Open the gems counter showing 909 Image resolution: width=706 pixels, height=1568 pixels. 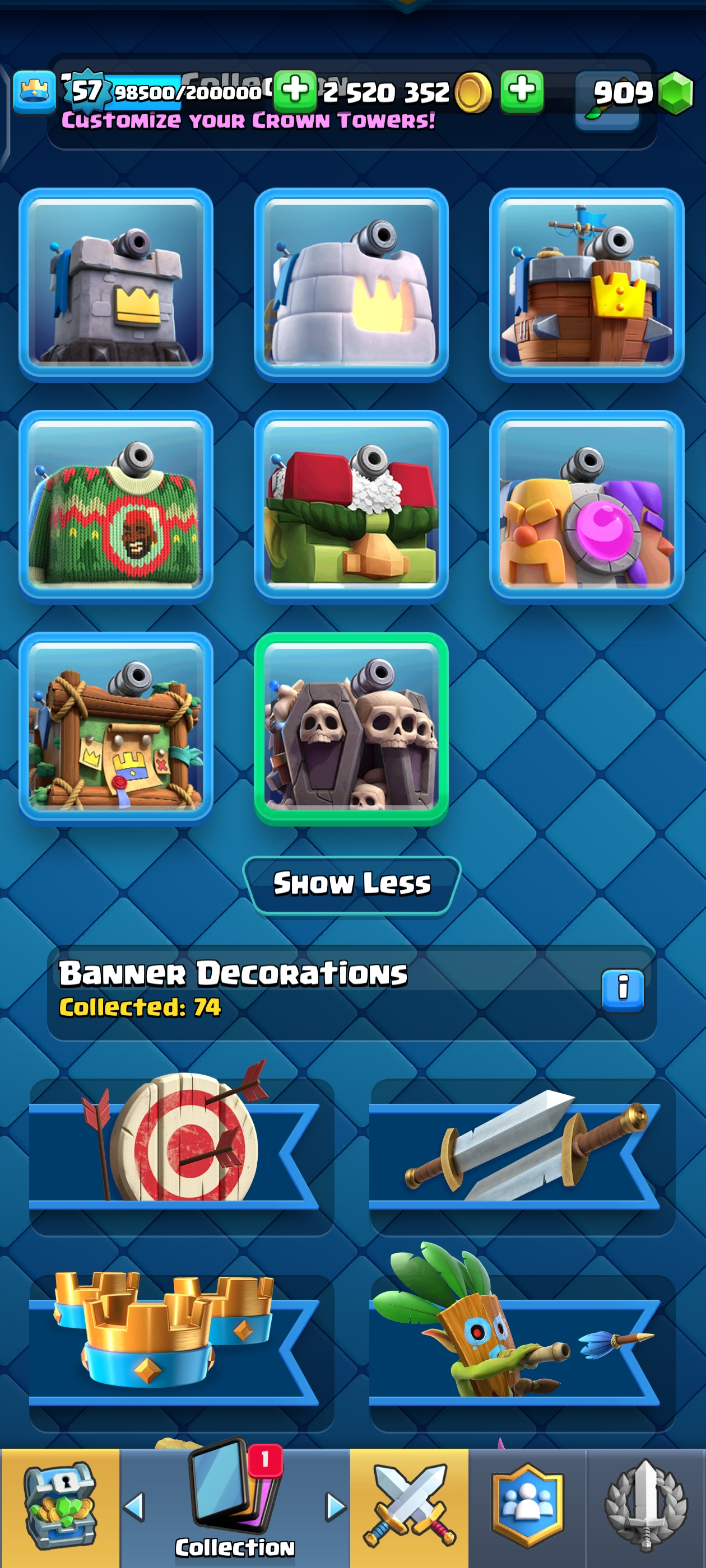634,92
